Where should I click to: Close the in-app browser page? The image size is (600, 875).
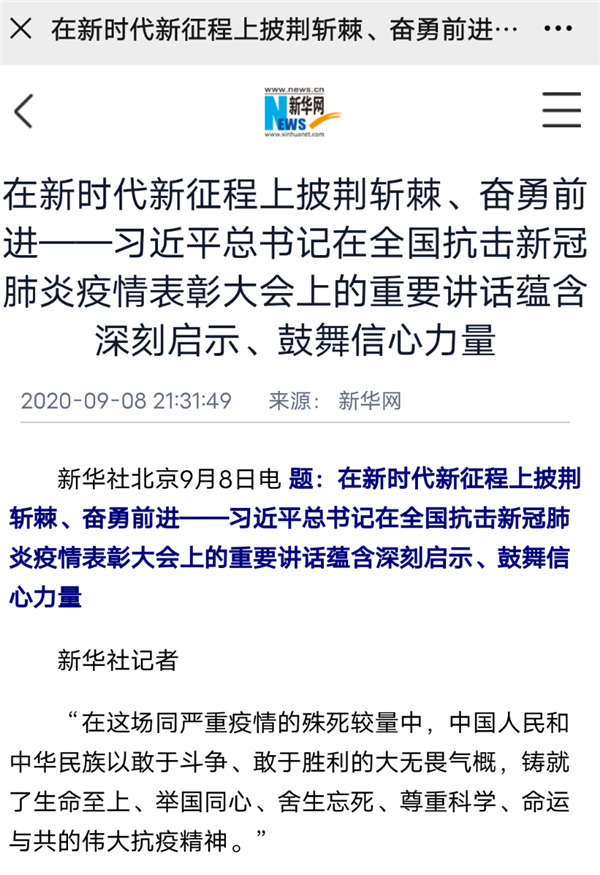[22, 31]
